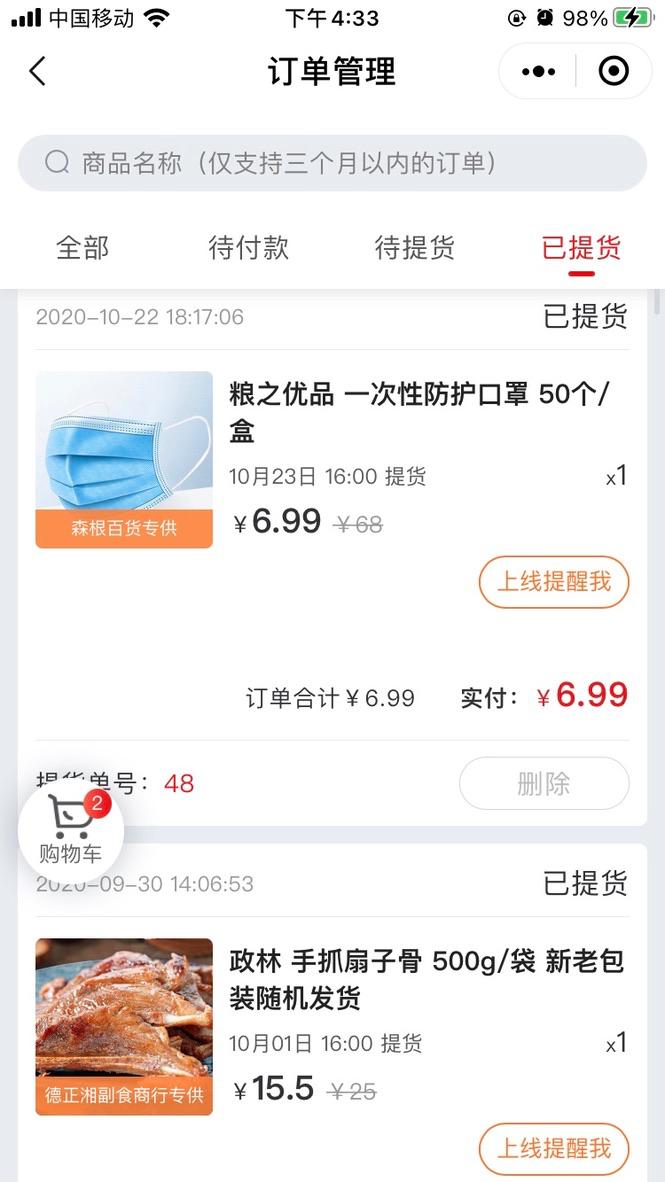This screenshot has height=1182, width=665.
Task: Tap 上线提醒我 for the 扇子骨 order
Action: click(554, 1149)
